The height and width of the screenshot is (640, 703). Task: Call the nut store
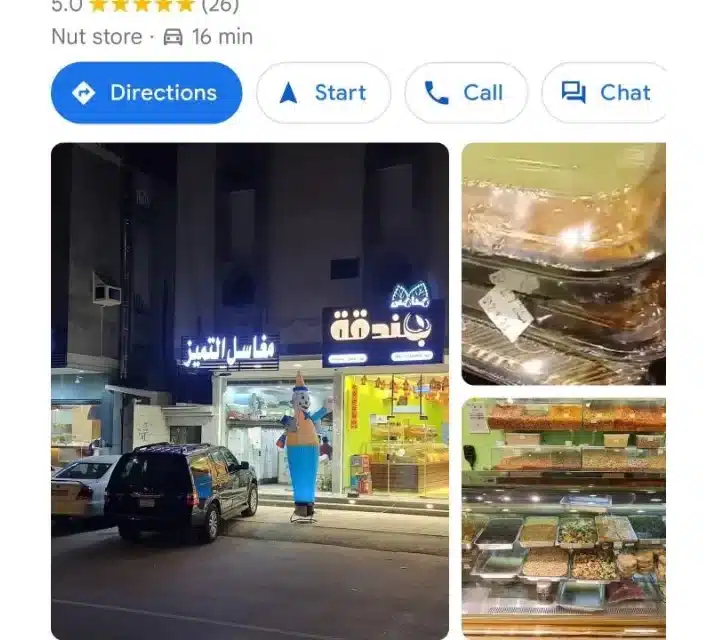coord(465,93)
